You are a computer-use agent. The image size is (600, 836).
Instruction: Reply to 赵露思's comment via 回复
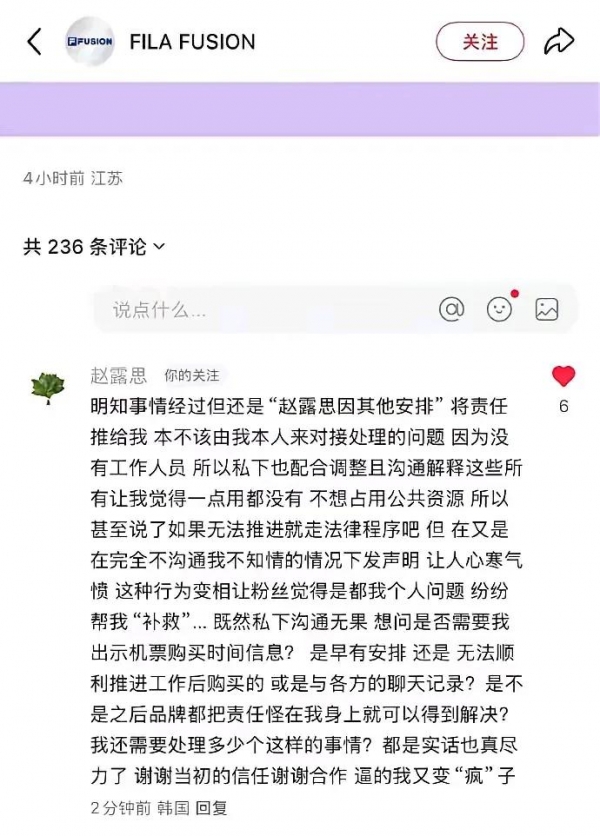coord(211,807)
